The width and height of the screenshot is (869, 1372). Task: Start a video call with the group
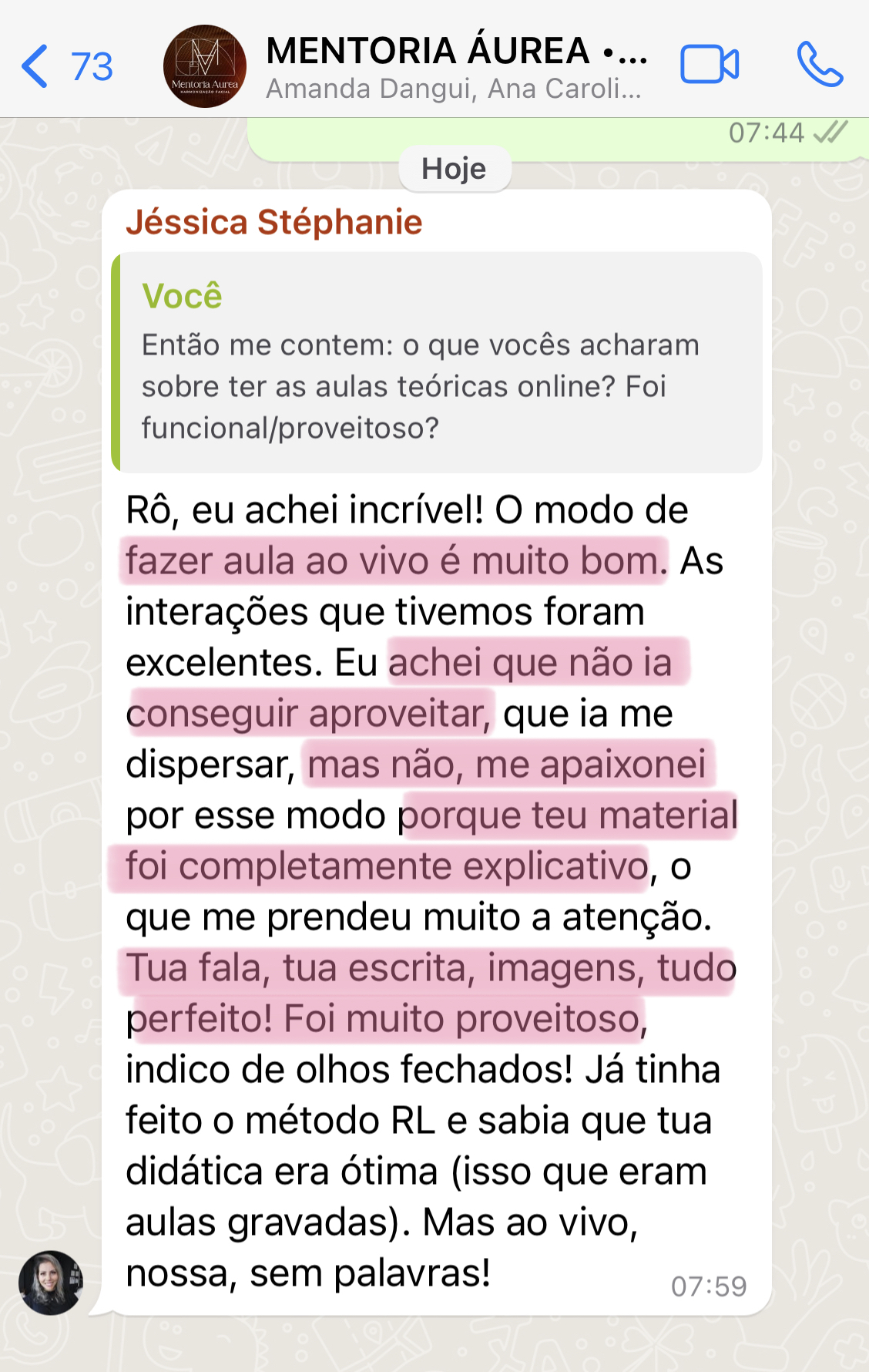[710, 65]
